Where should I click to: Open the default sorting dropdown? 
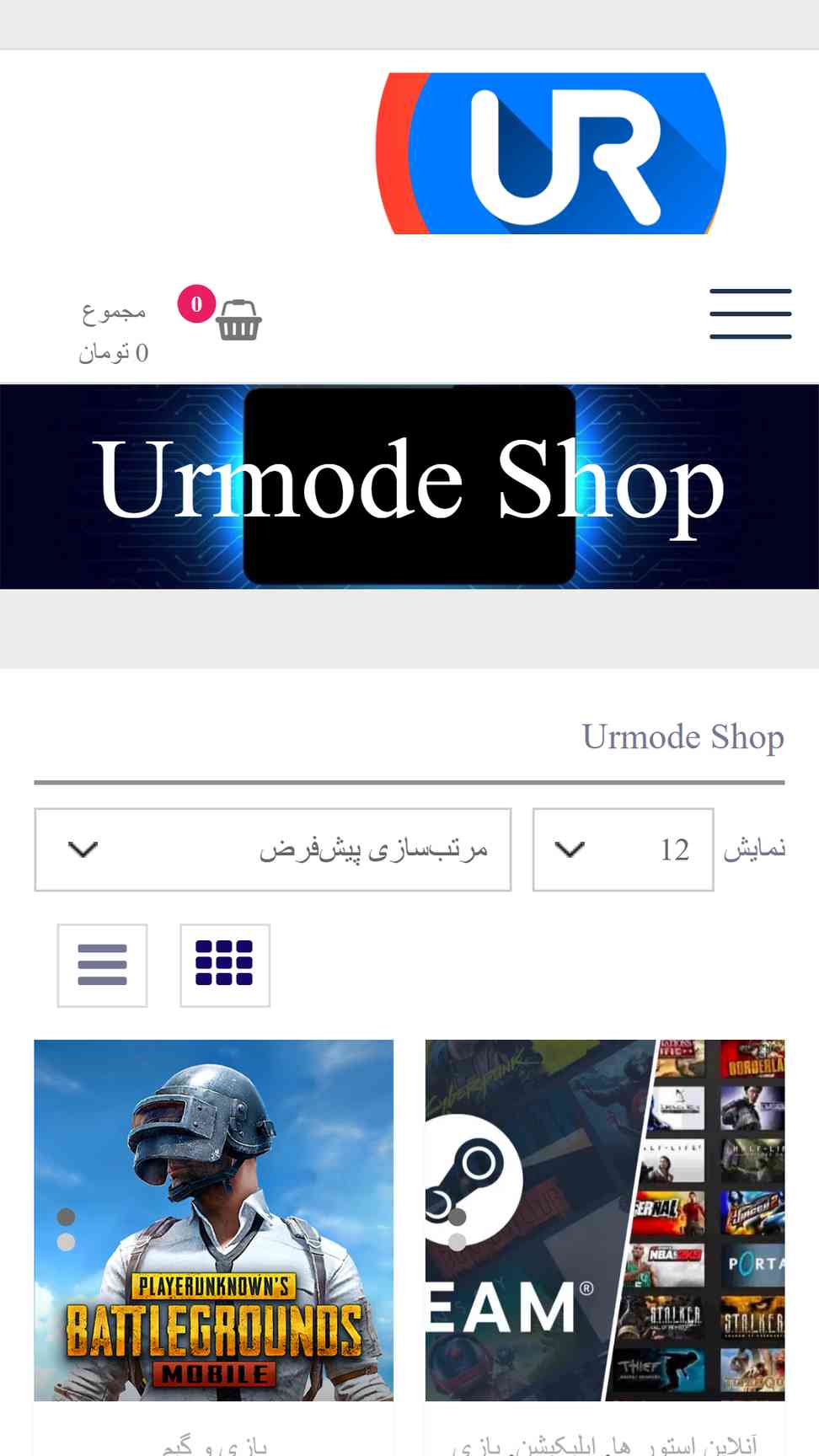point(272,849)
